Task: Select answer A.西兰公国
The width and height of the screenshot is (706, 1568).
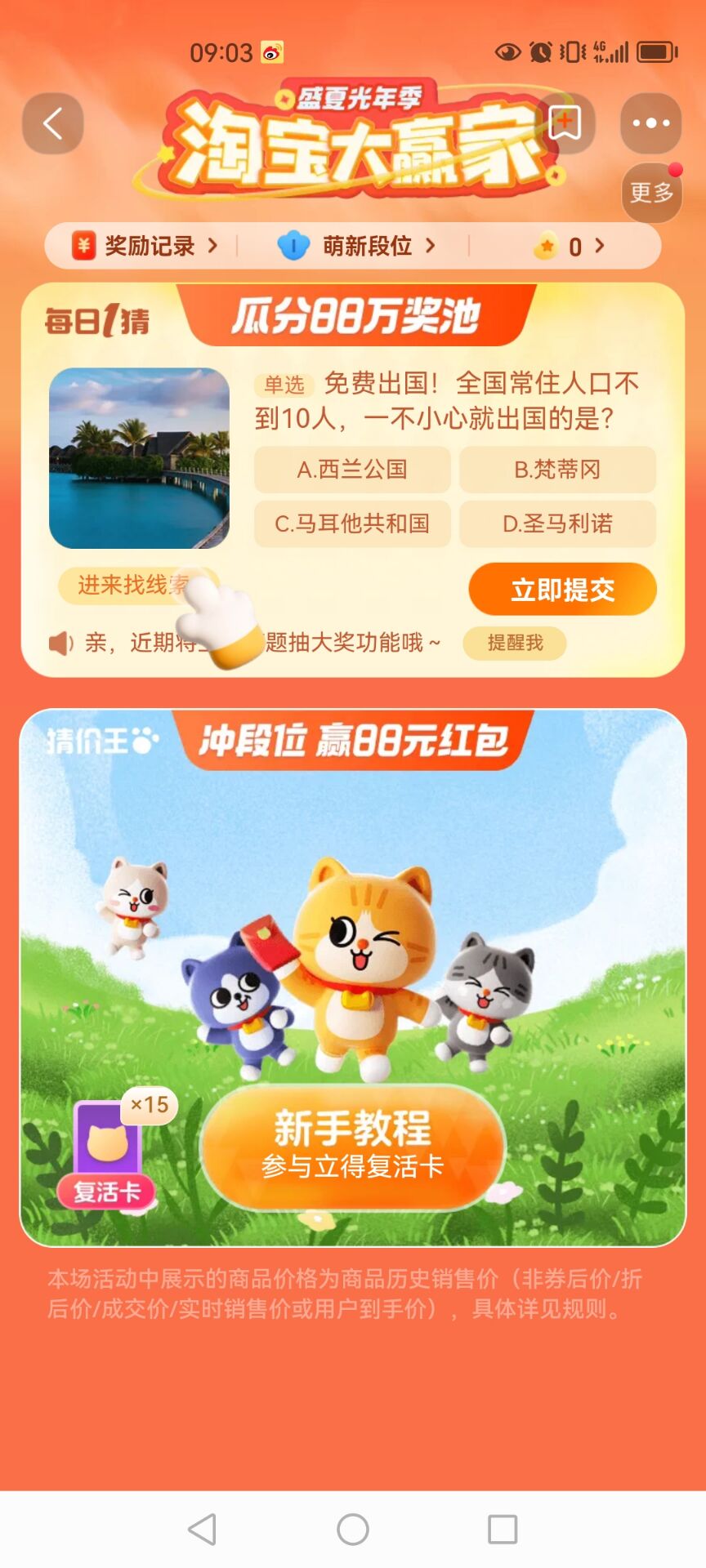Action: 352,470
